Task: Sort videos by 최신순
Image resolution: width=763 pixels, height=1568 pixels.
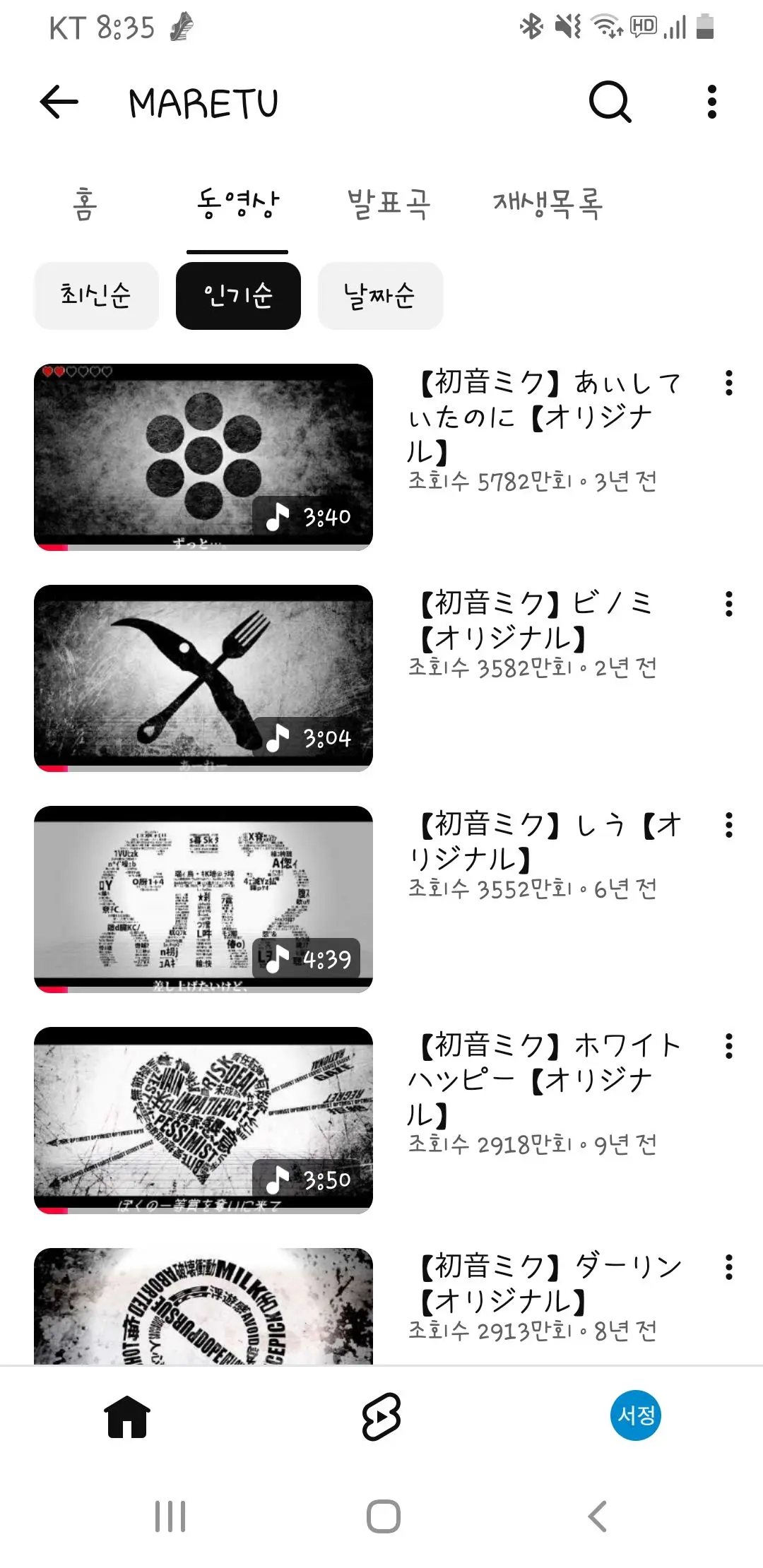Action: [96, 296]
